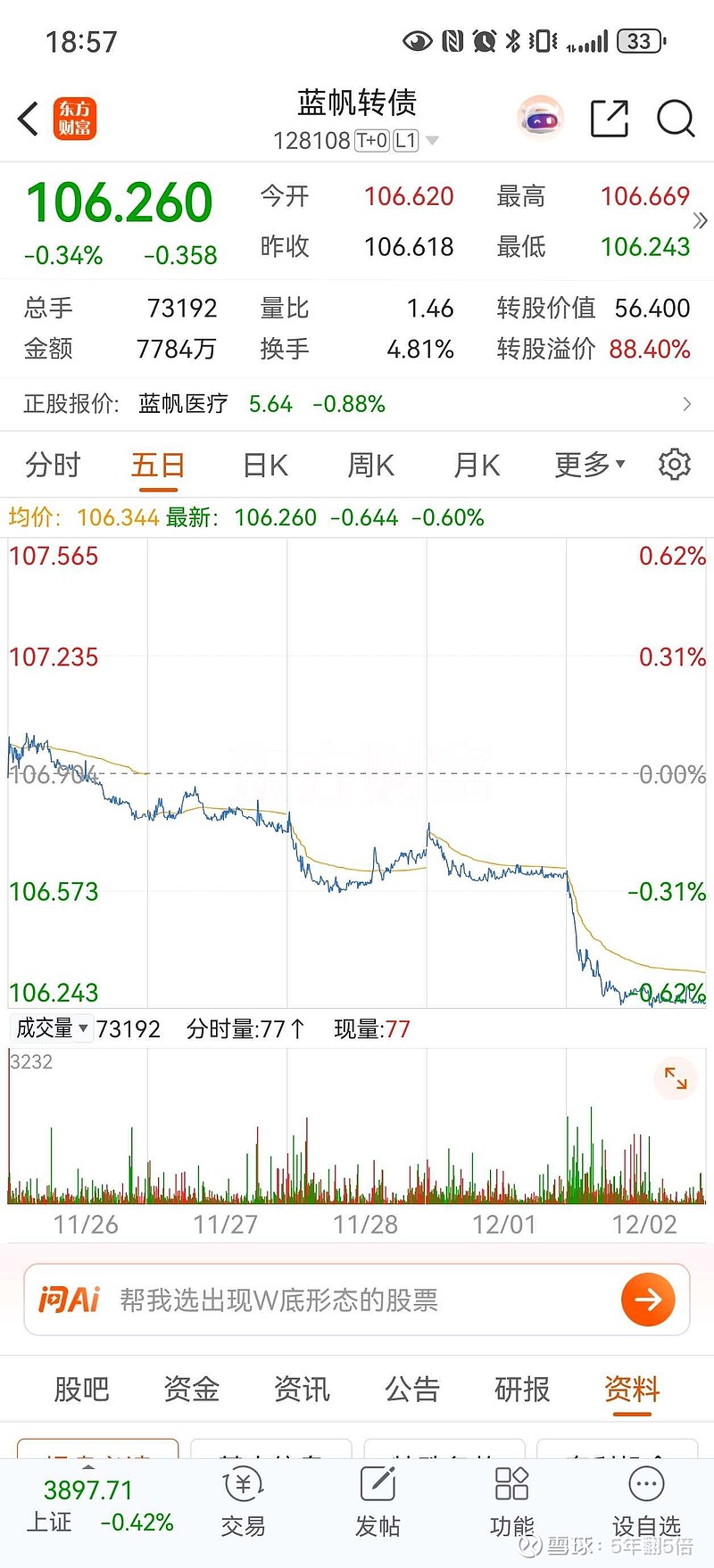Open underlying stock 蓝帆医疗 quote
Image resolution: width=714 pixels, height=1568 pixels.
pyautogui.click(x=182, y=403)
